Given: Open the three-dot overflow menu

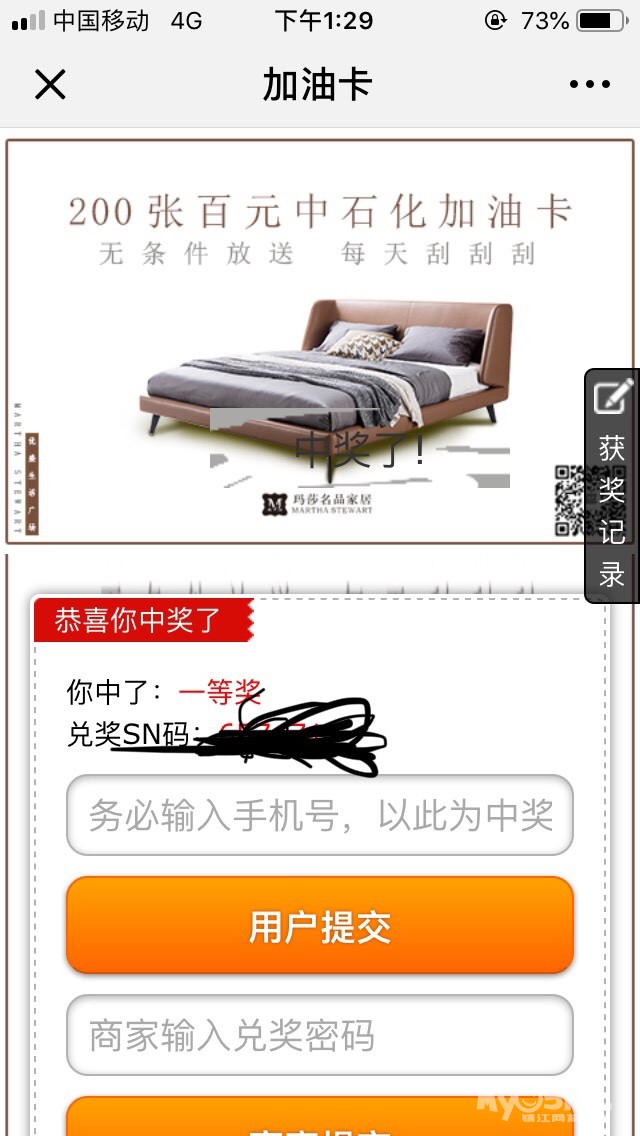Looking at the screenshot, I should (589, 85).
